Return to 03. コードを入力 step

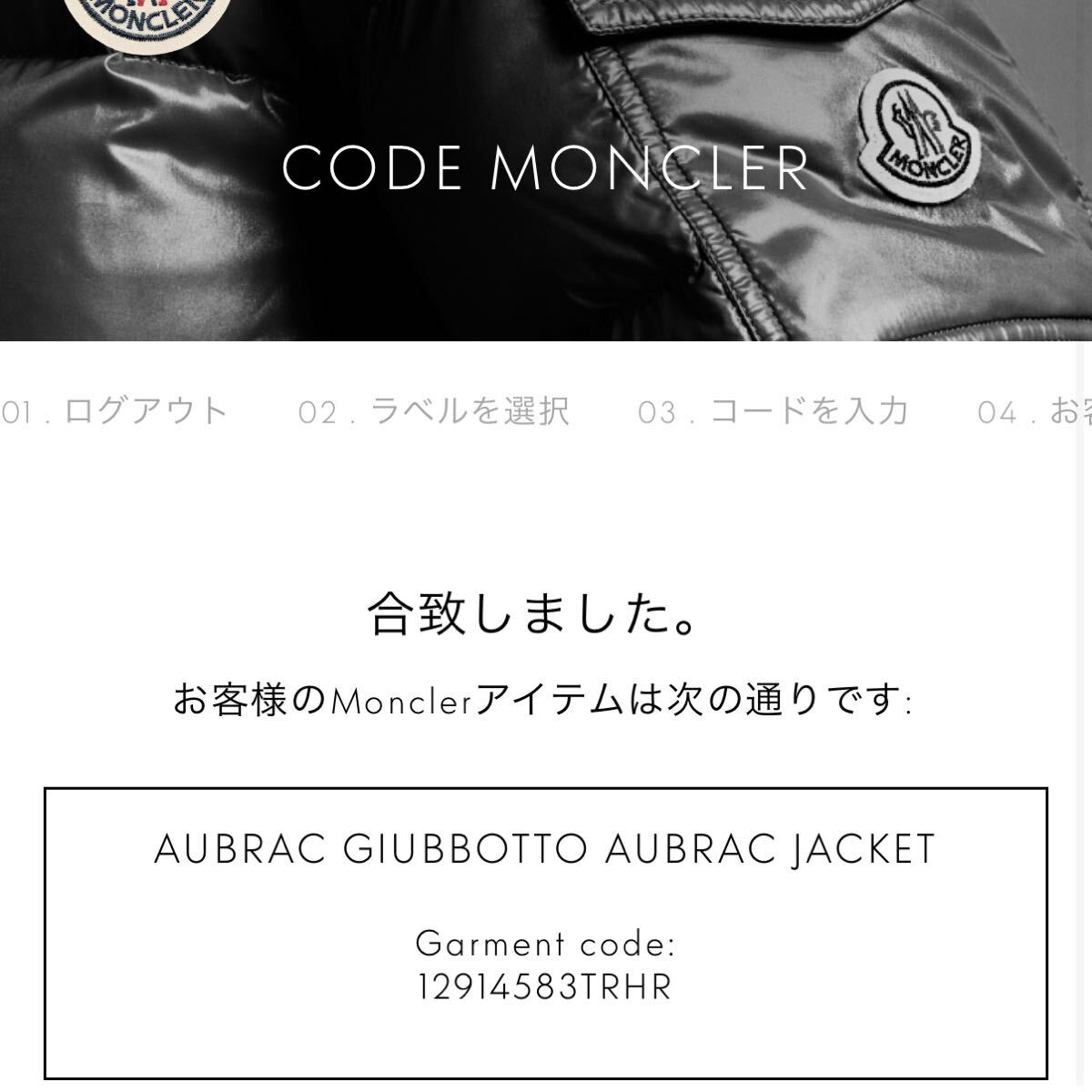coord(773,411)
